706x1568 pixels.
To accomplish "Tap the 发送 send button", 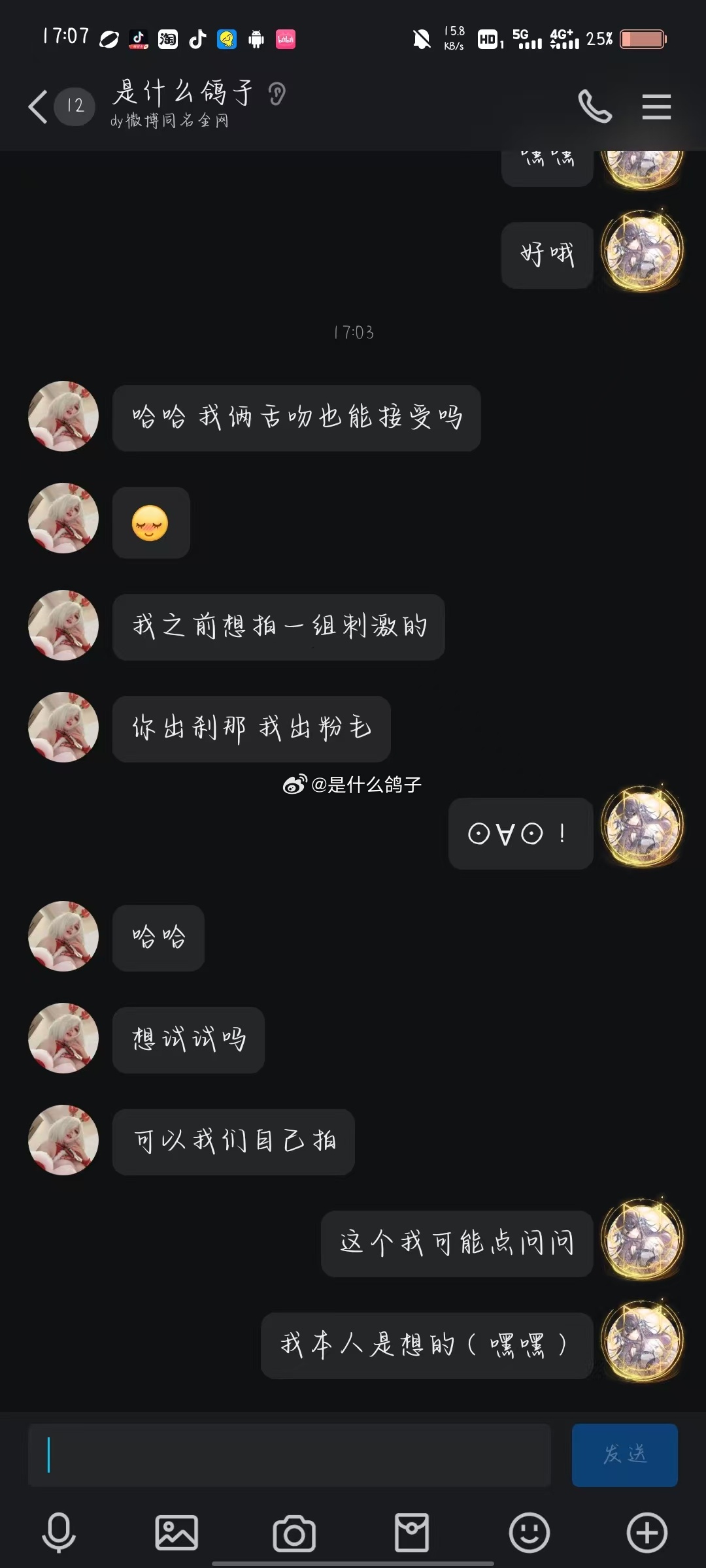I will pos(624,1455).
